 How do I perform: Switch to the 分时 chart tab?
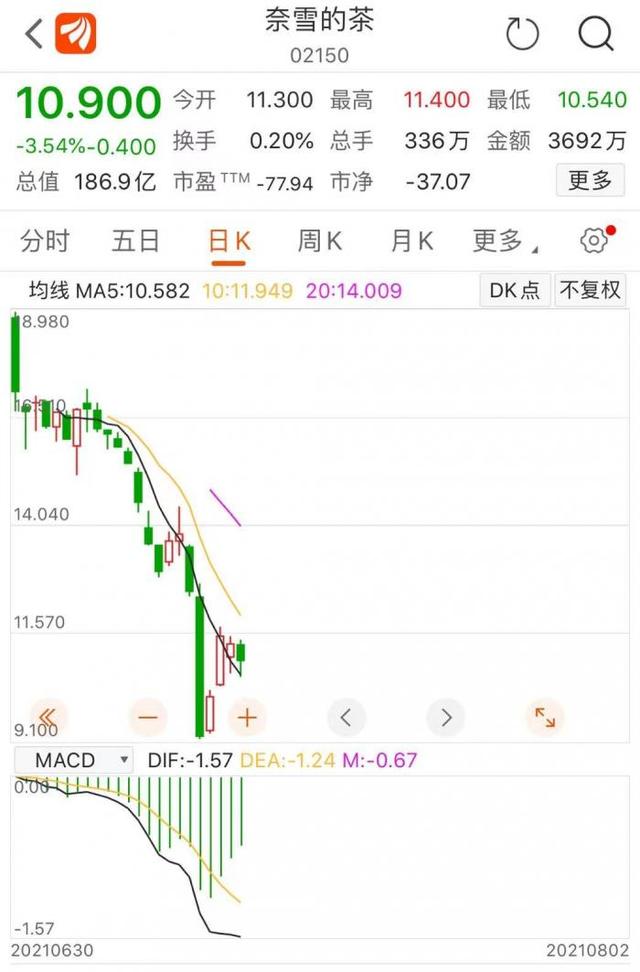tap(45, 240)
